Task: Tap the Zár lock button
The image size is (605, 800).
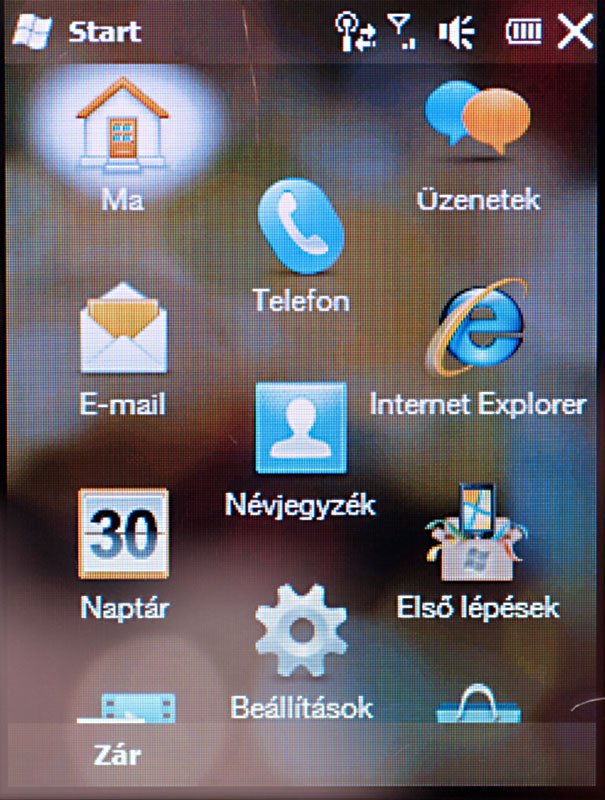Action: [118, 754]
